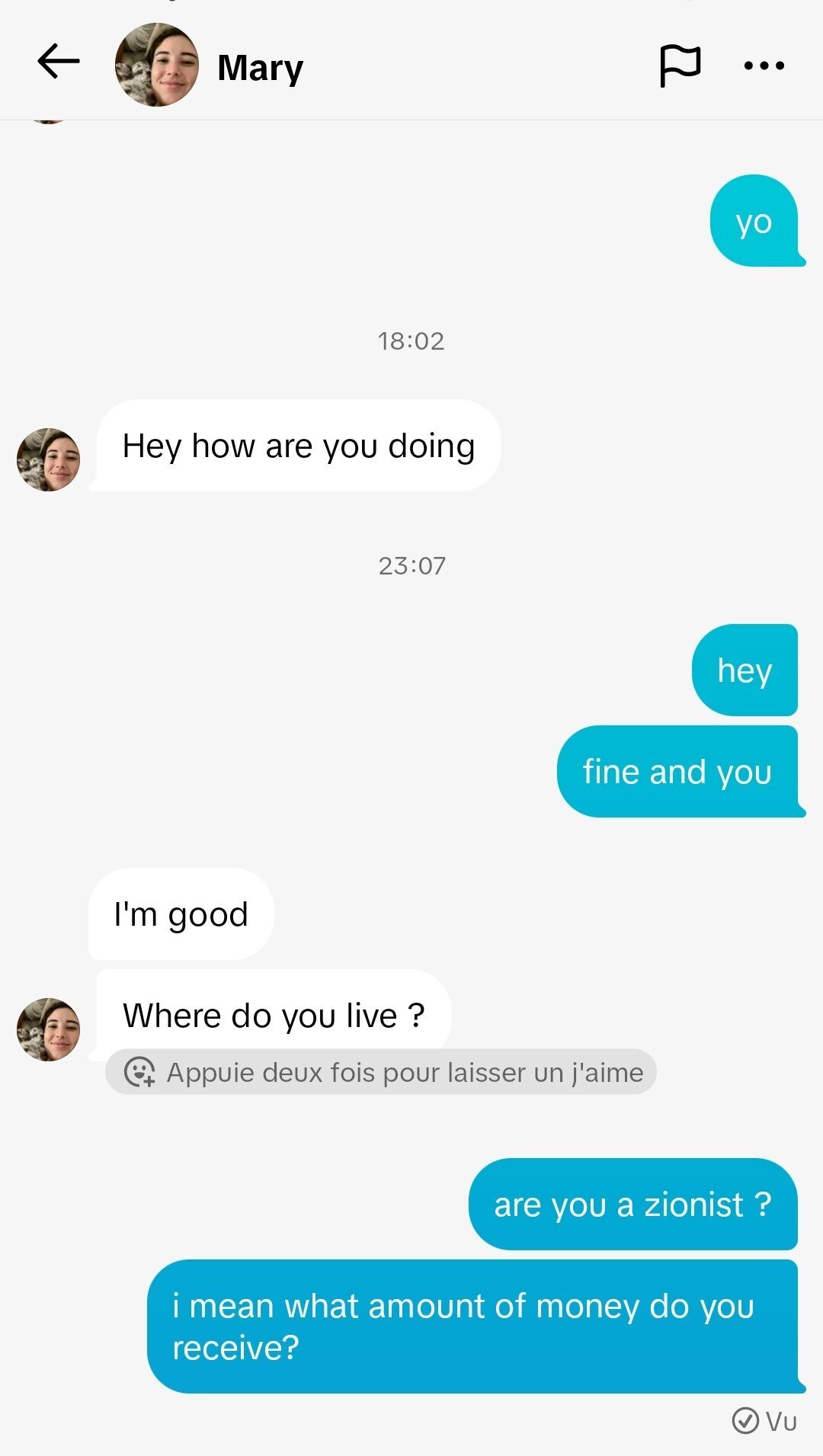
Task: Open Mary's profile picture in the header
Action: pos(157,65)
